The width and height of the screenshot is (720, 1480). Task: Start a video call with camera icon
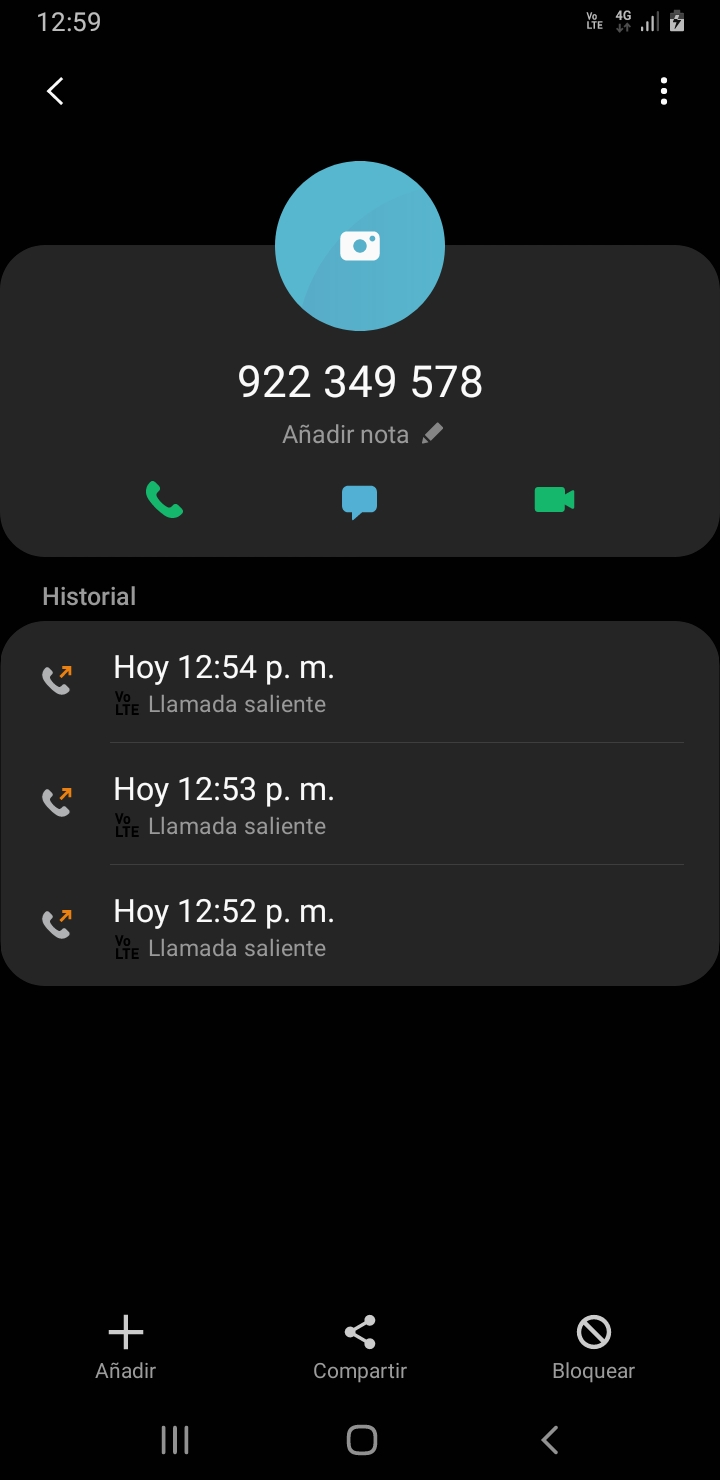click(x=555, y=499)
